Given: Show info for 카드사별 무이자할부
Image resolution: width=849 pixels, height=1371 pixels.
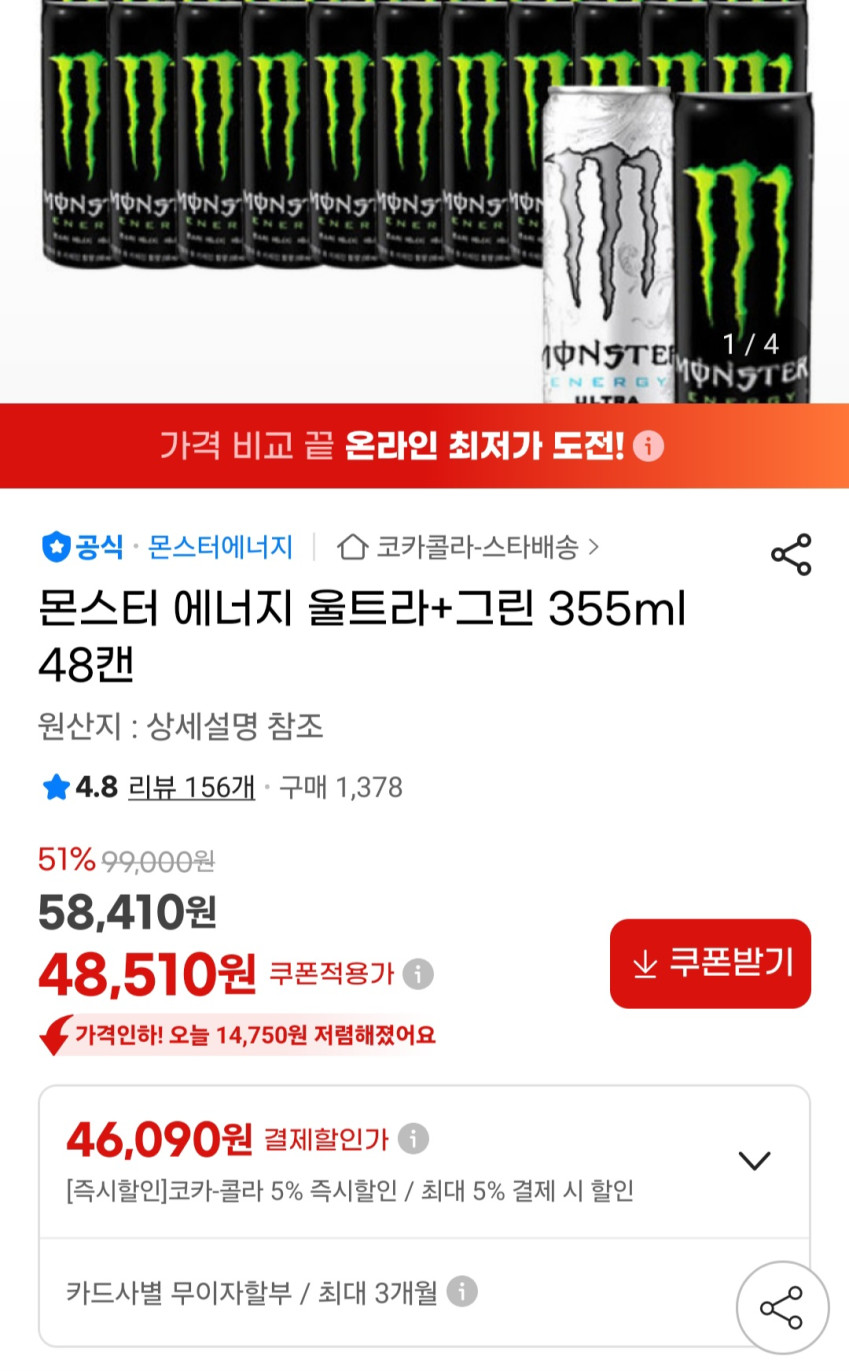Looking at the screenshot, I should (x=461, y=1291).
